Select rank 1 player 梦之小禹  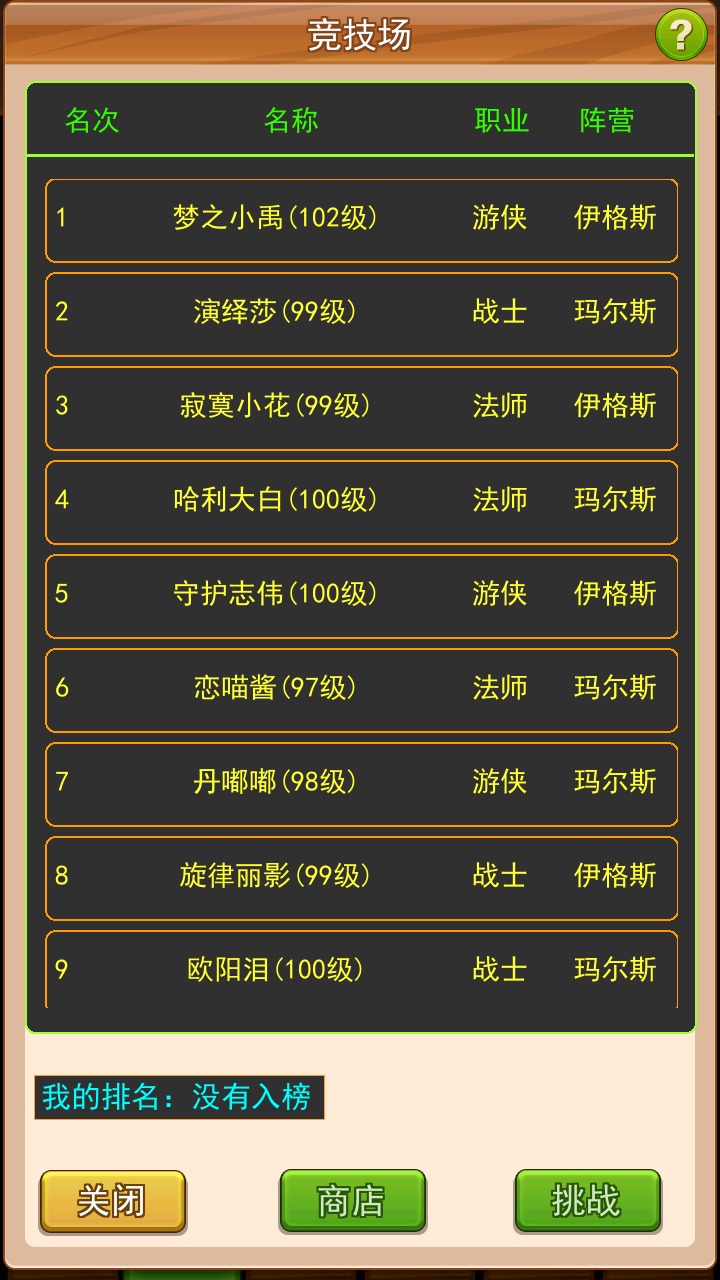point(361,220)
